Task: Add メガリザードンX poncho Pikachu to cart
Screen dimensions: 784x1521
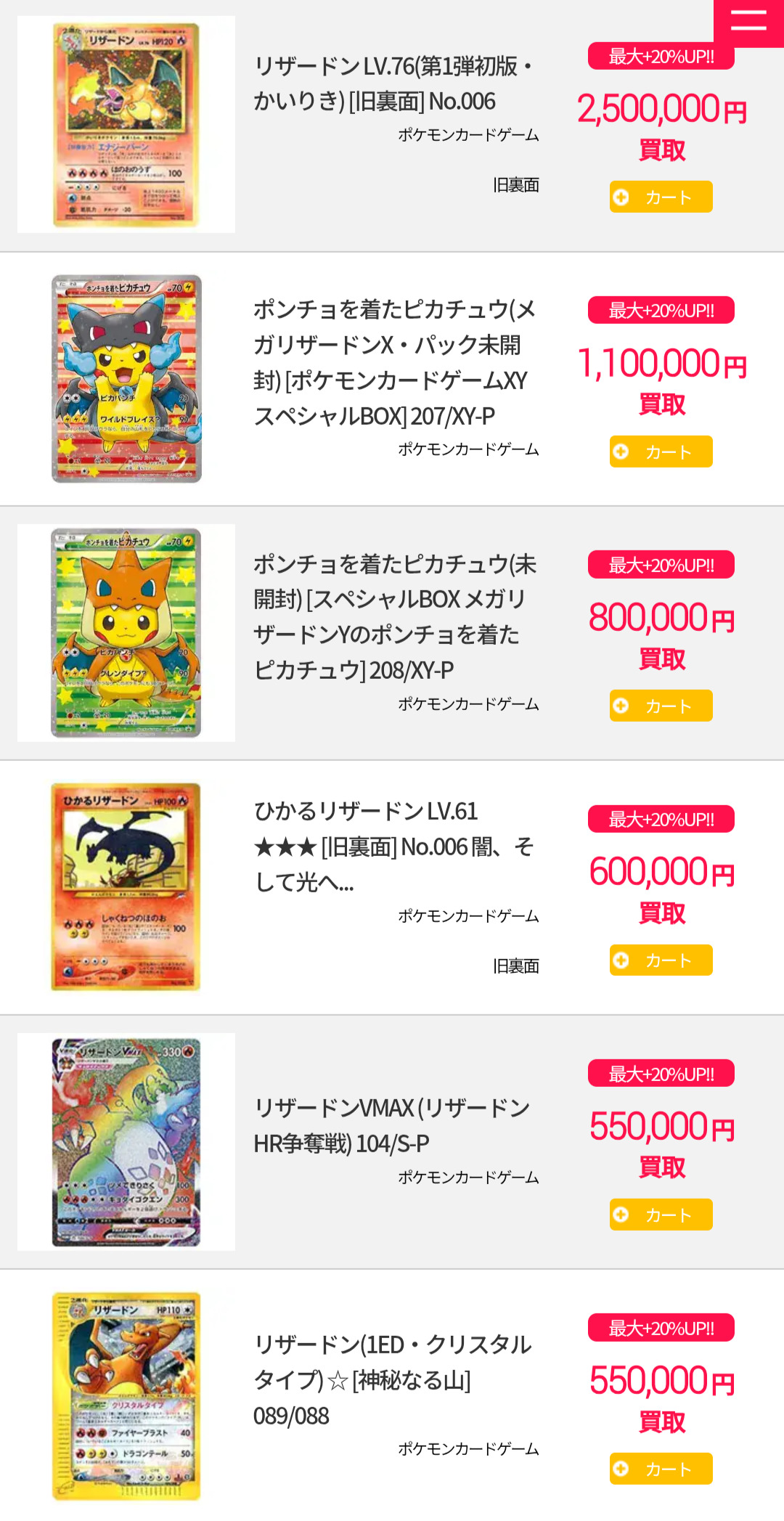Action: [661, 452]
